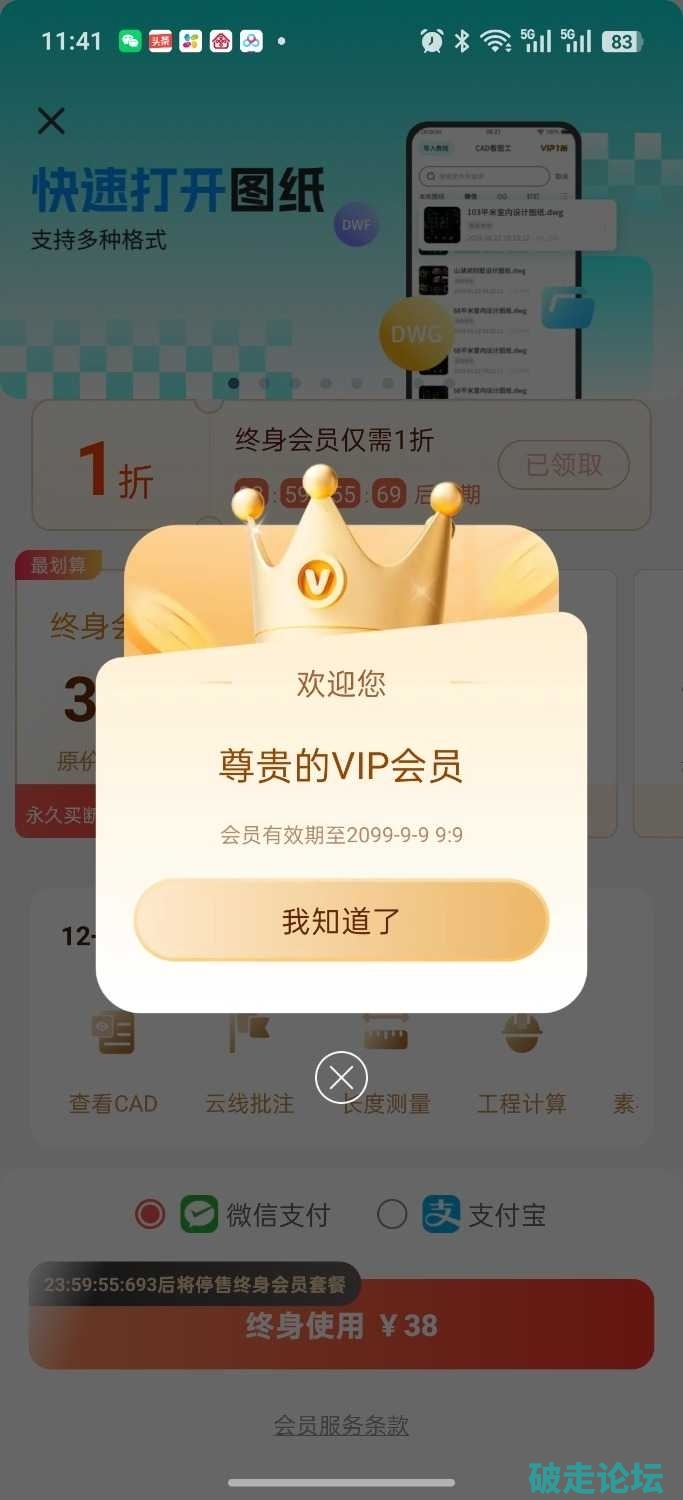Open the 会员服务条款 link
Screen dimensions: 683x1500
(341, 1425)
